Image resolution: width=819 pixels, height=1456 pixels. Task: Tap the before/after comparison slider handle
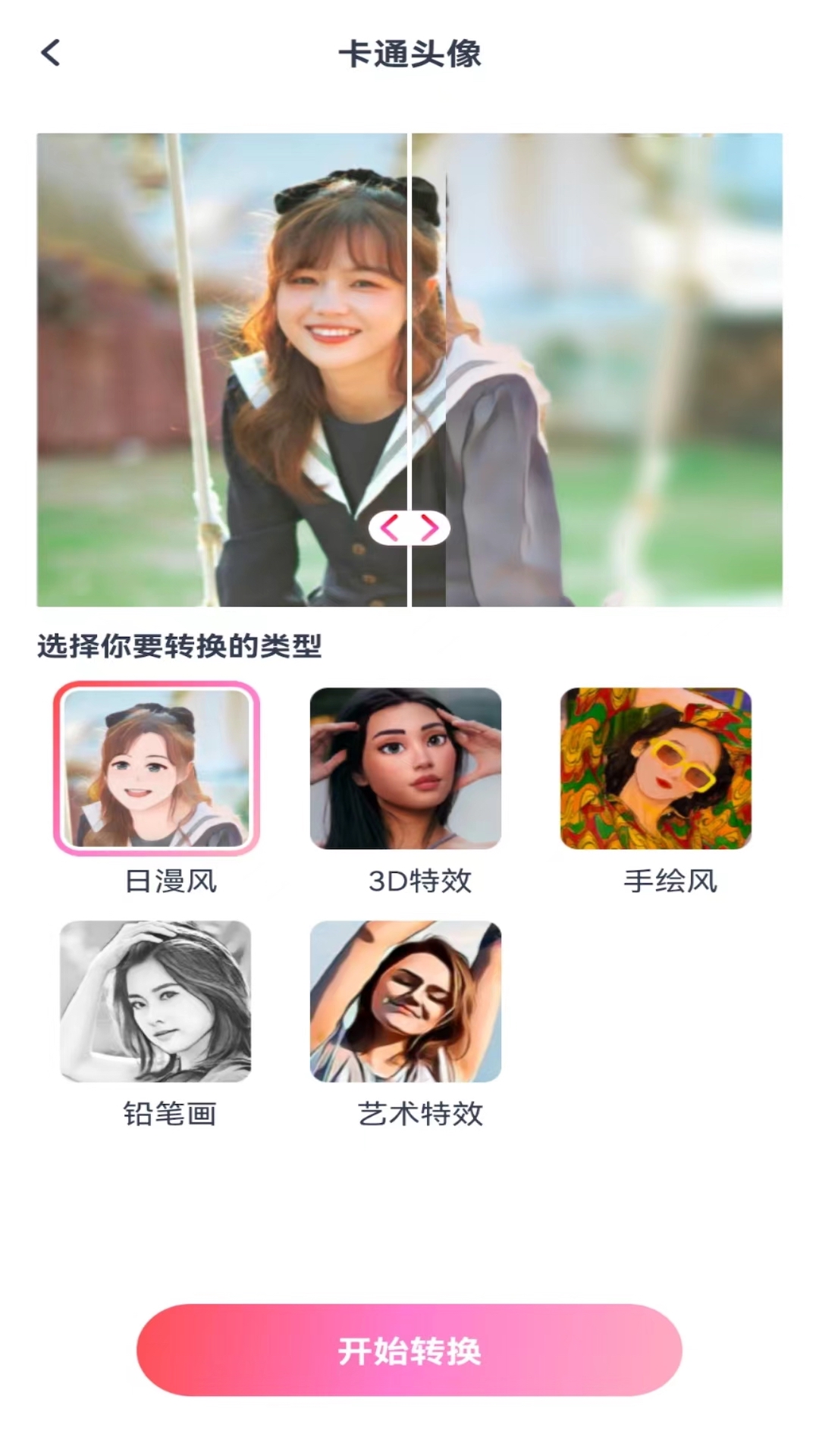[409, 528]
